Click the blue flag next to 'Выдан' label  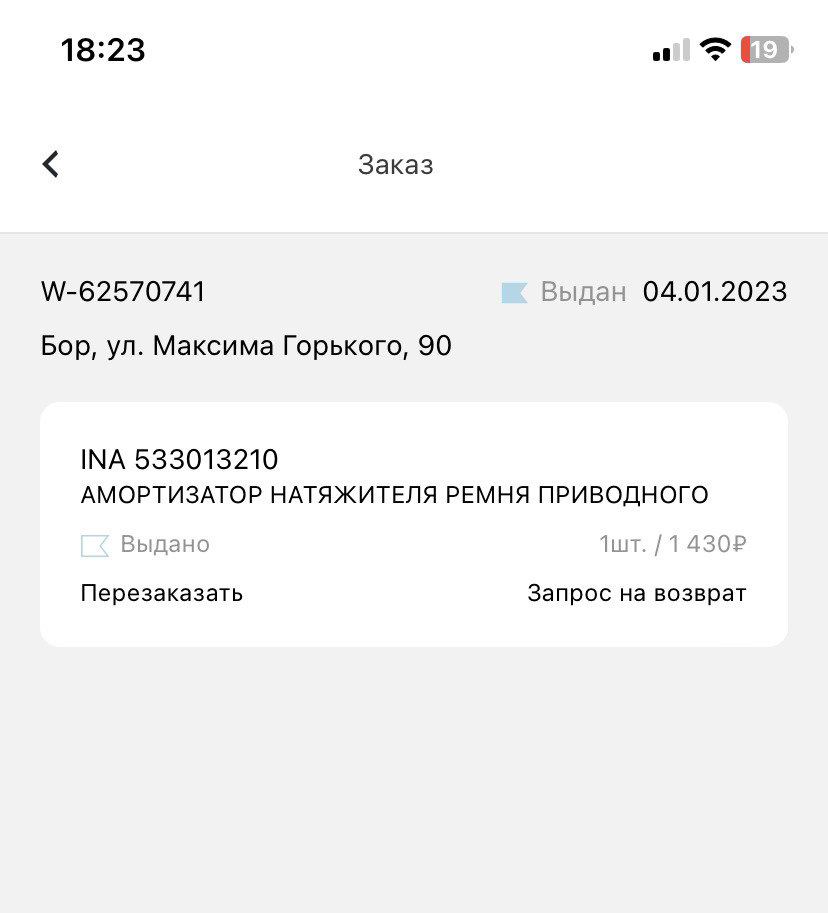[x=512, y=291]
